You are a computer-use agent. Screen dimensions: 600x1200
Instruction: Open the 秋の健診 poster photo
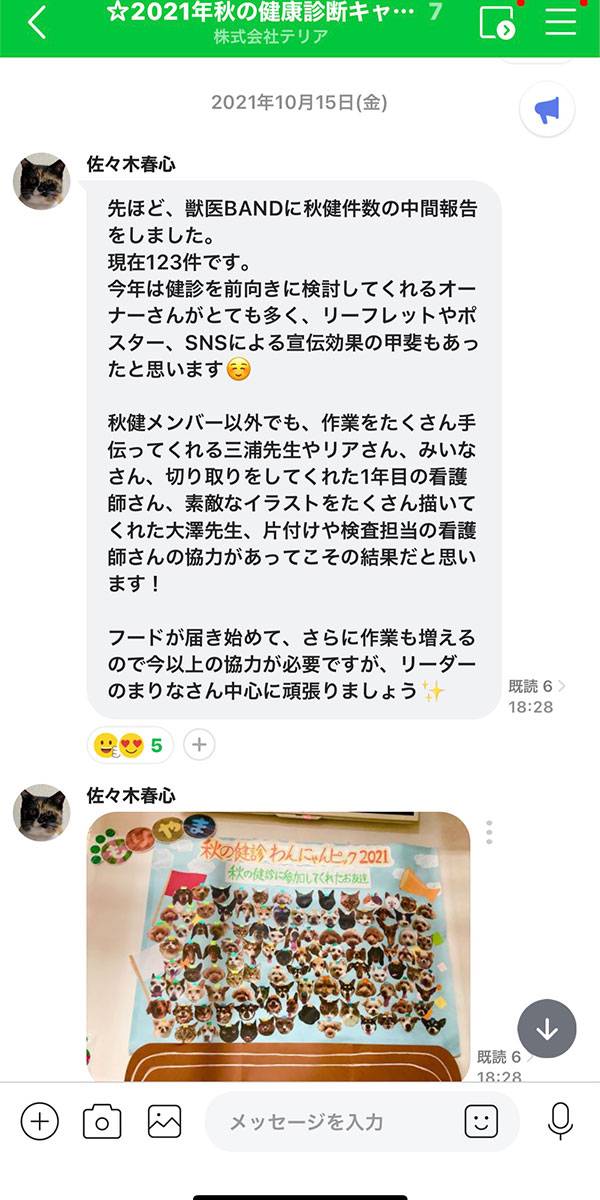278,947
